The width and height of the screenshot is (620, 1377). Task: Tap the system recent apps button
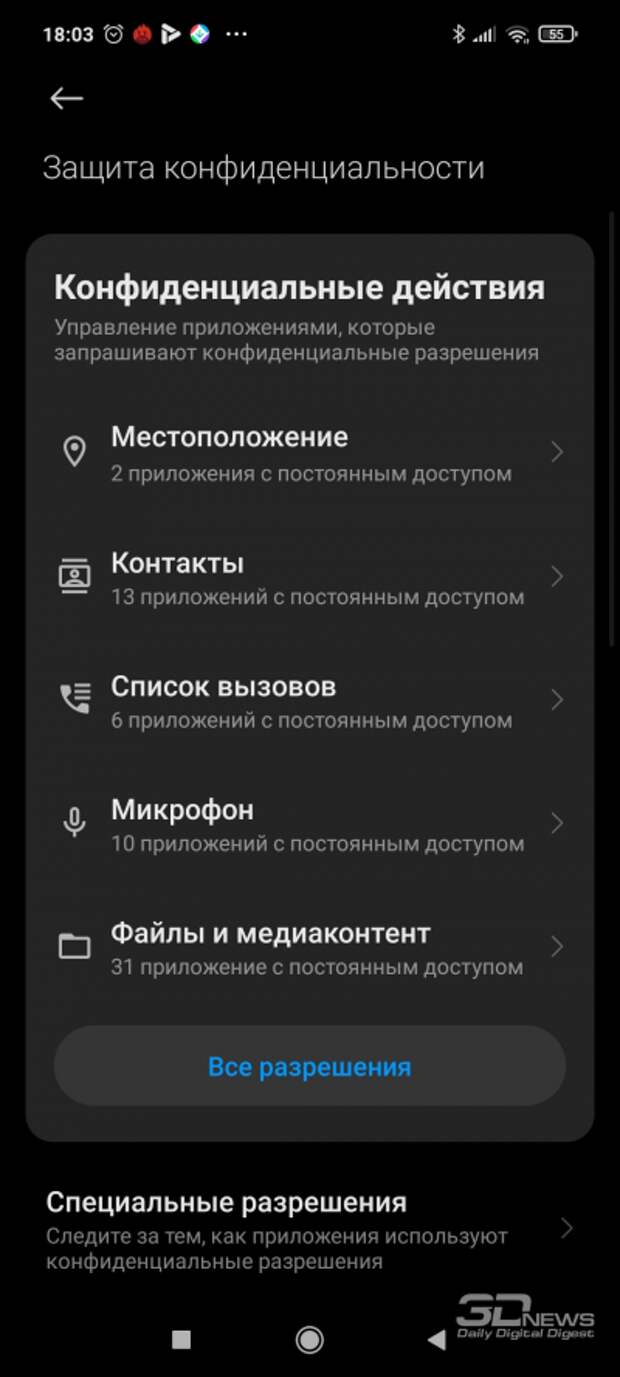(x=181, y=1339)
